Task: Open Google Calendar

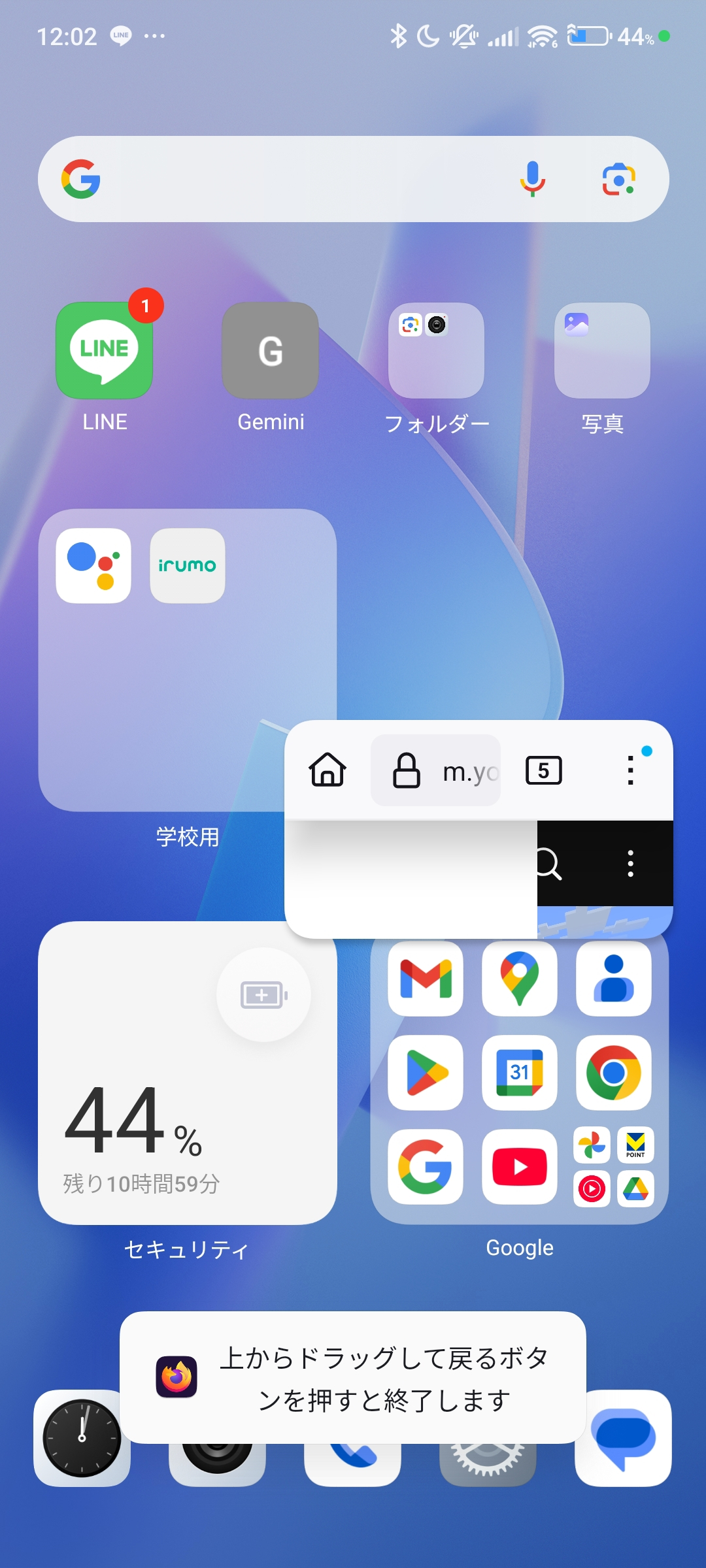Action: tap(520, 1073)
